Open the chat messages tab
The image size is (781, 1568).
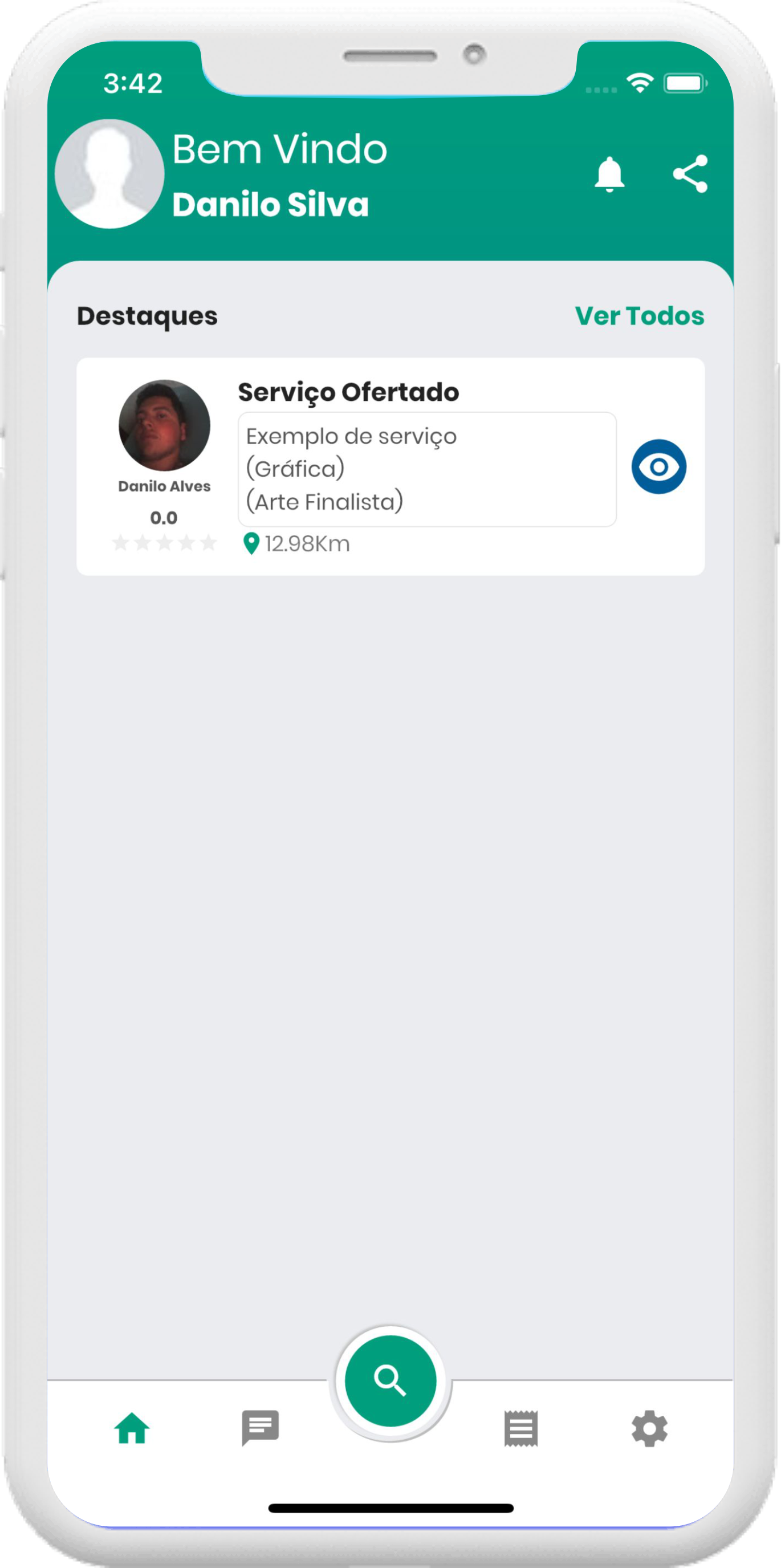261,1427
